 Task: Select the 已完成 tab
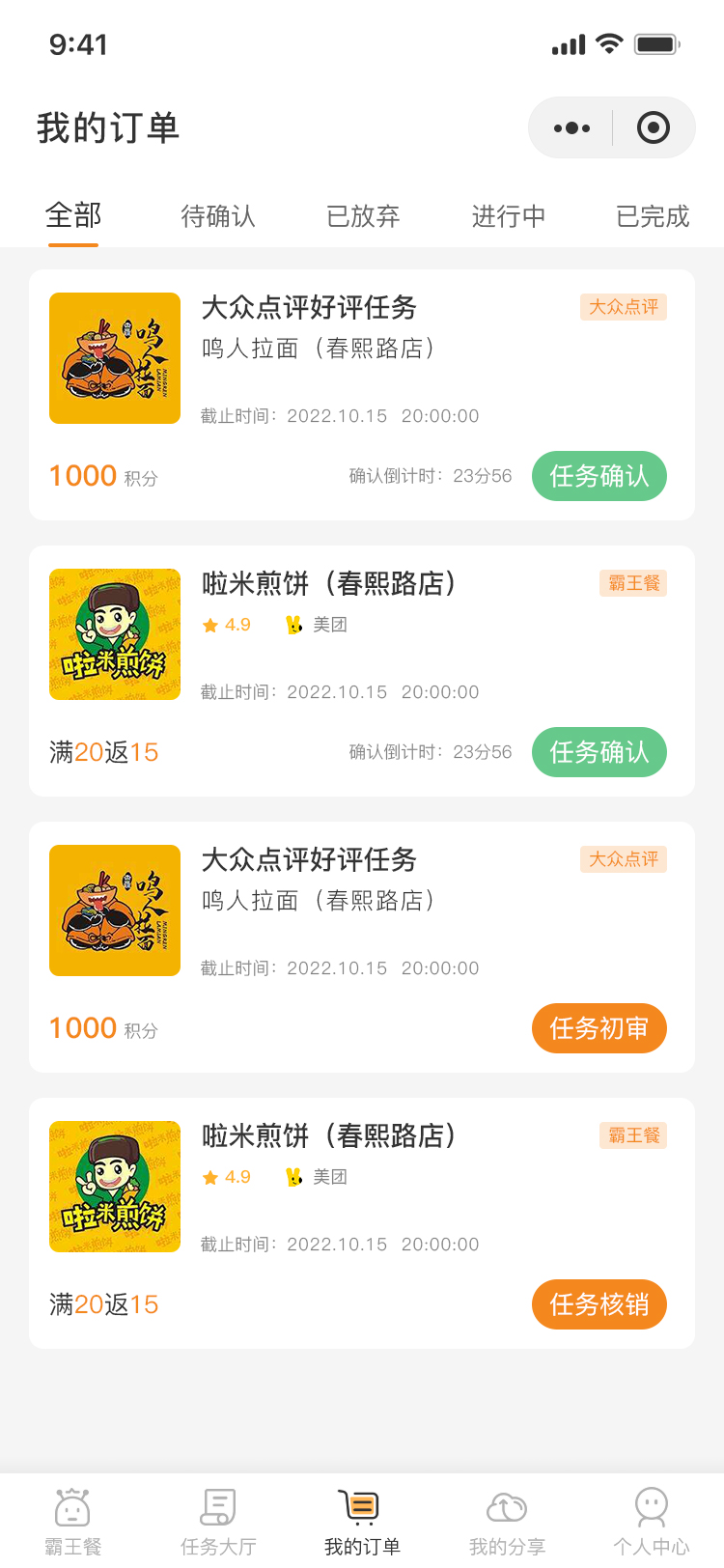(653, 216)
